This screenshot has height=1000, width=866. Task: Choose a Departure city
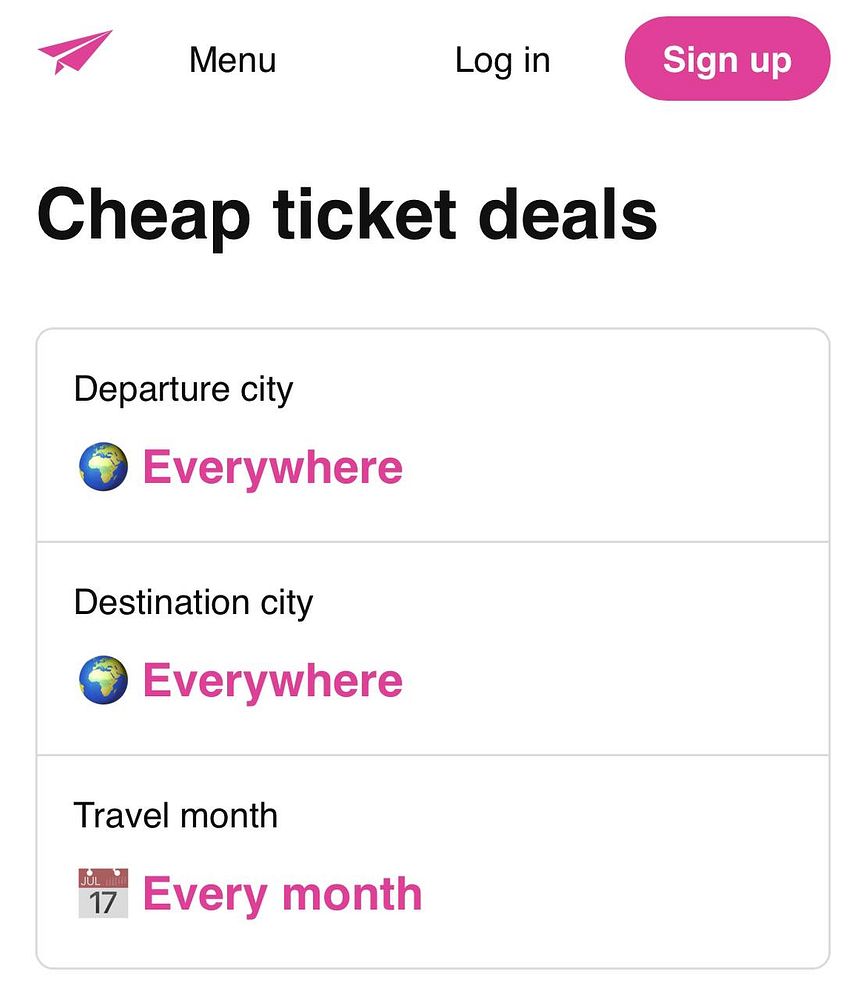click(272, 467)
